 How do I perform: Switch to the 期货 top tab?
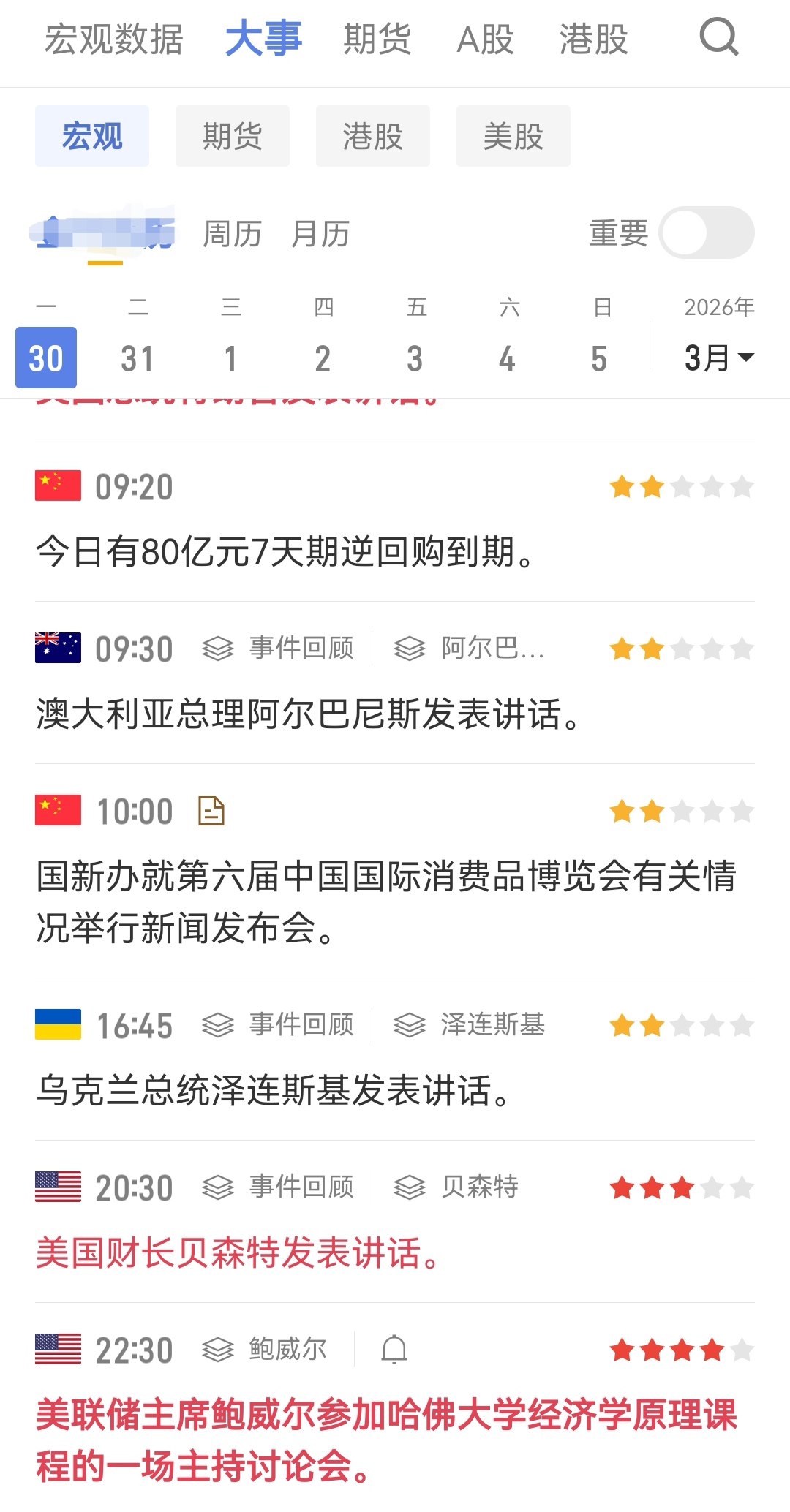point(377,39)
